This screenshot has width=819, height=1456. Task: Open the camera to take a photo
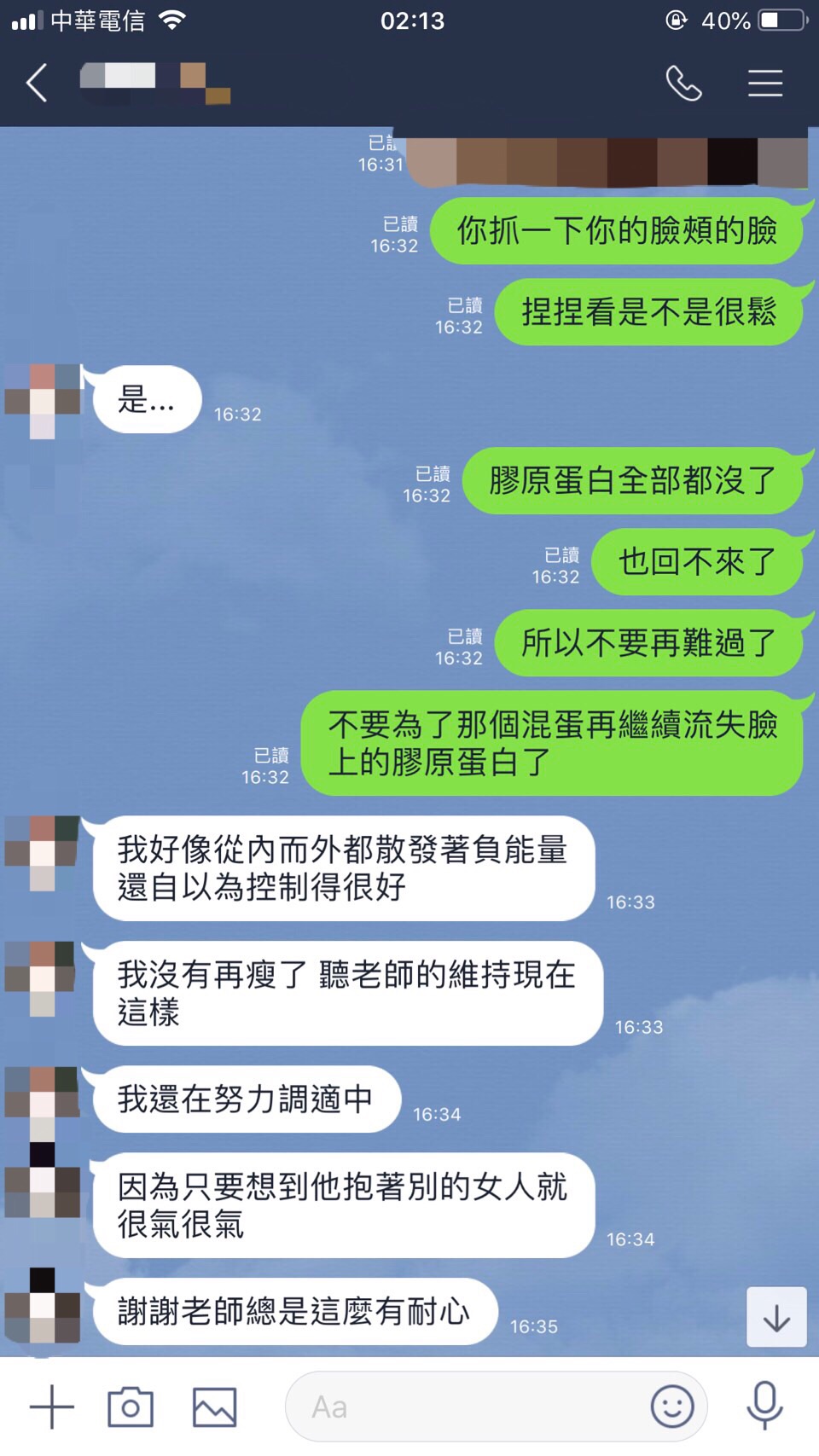(131, 1407)
